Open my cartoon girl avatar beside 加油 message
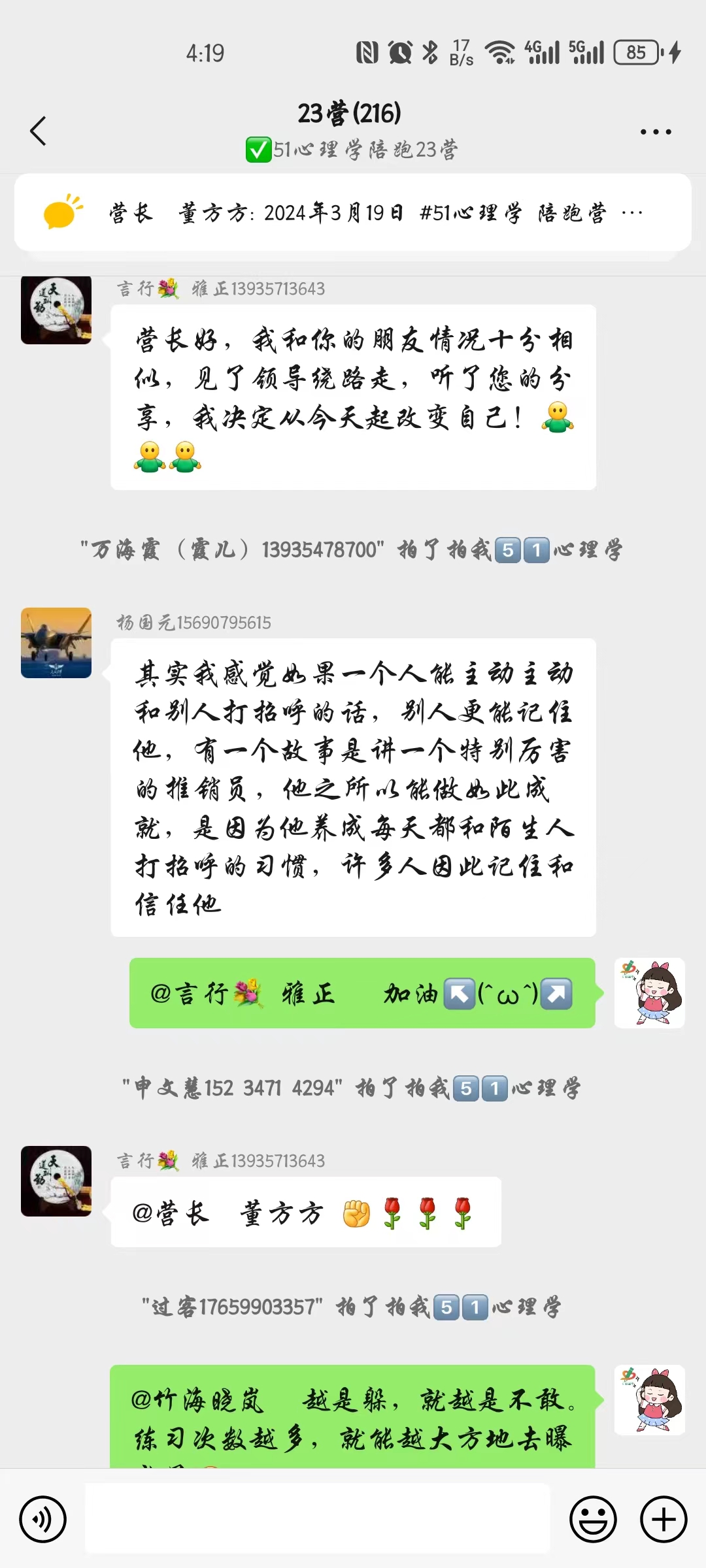 (649, 993)
